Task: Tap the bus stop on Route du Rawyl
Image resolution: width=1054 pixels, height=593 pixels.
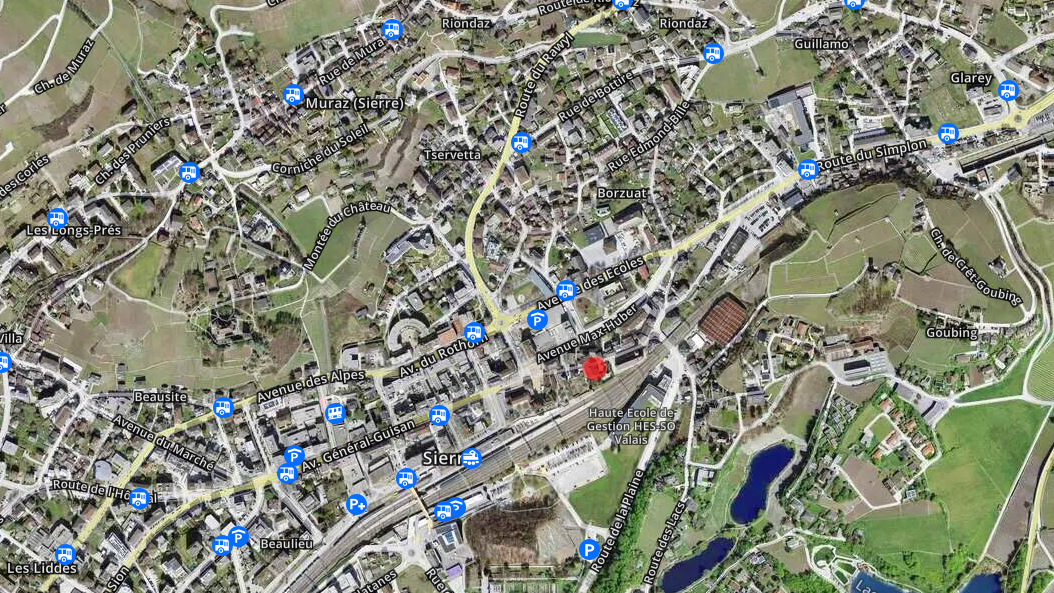Action: 521,142
